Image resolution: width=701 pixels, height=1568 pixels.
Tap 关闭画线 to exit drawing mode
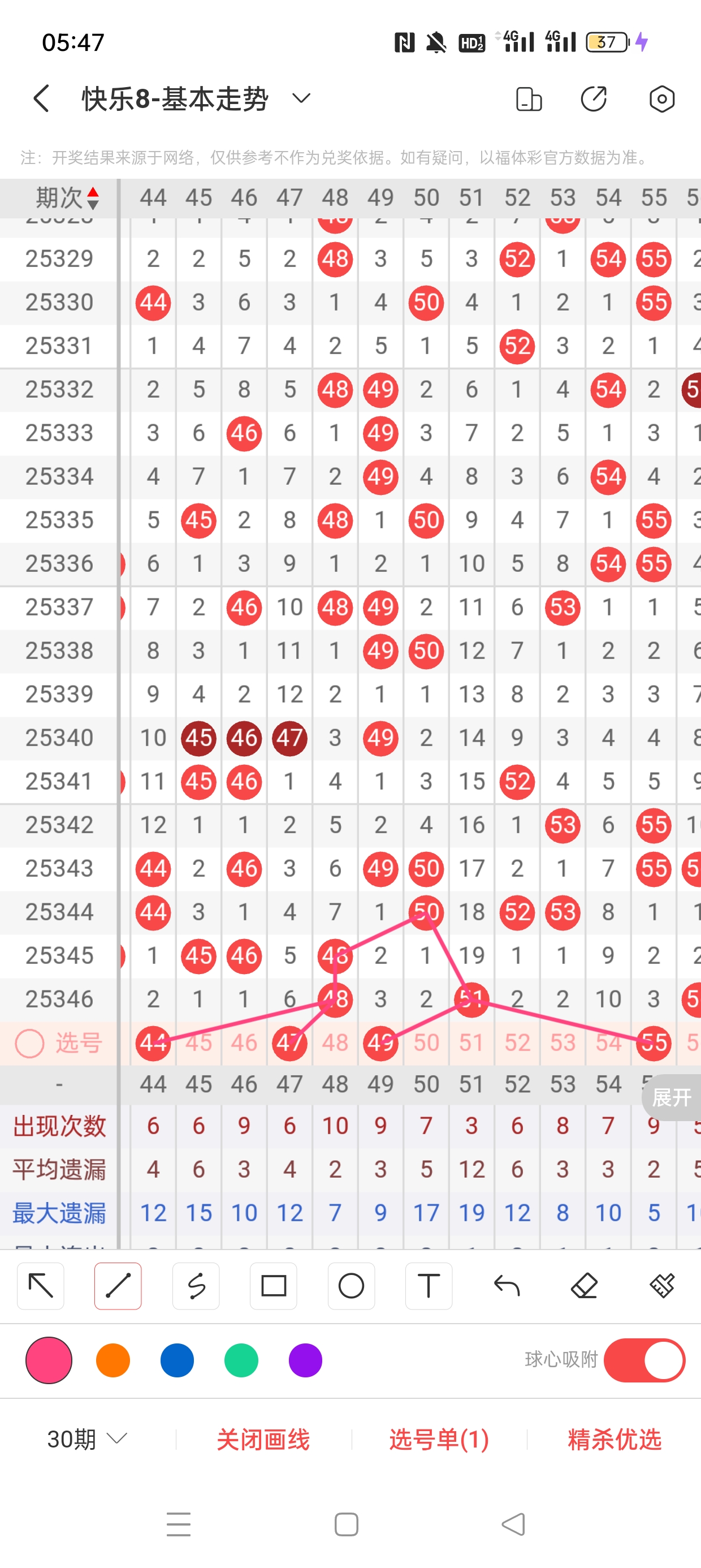[263, 1439]
